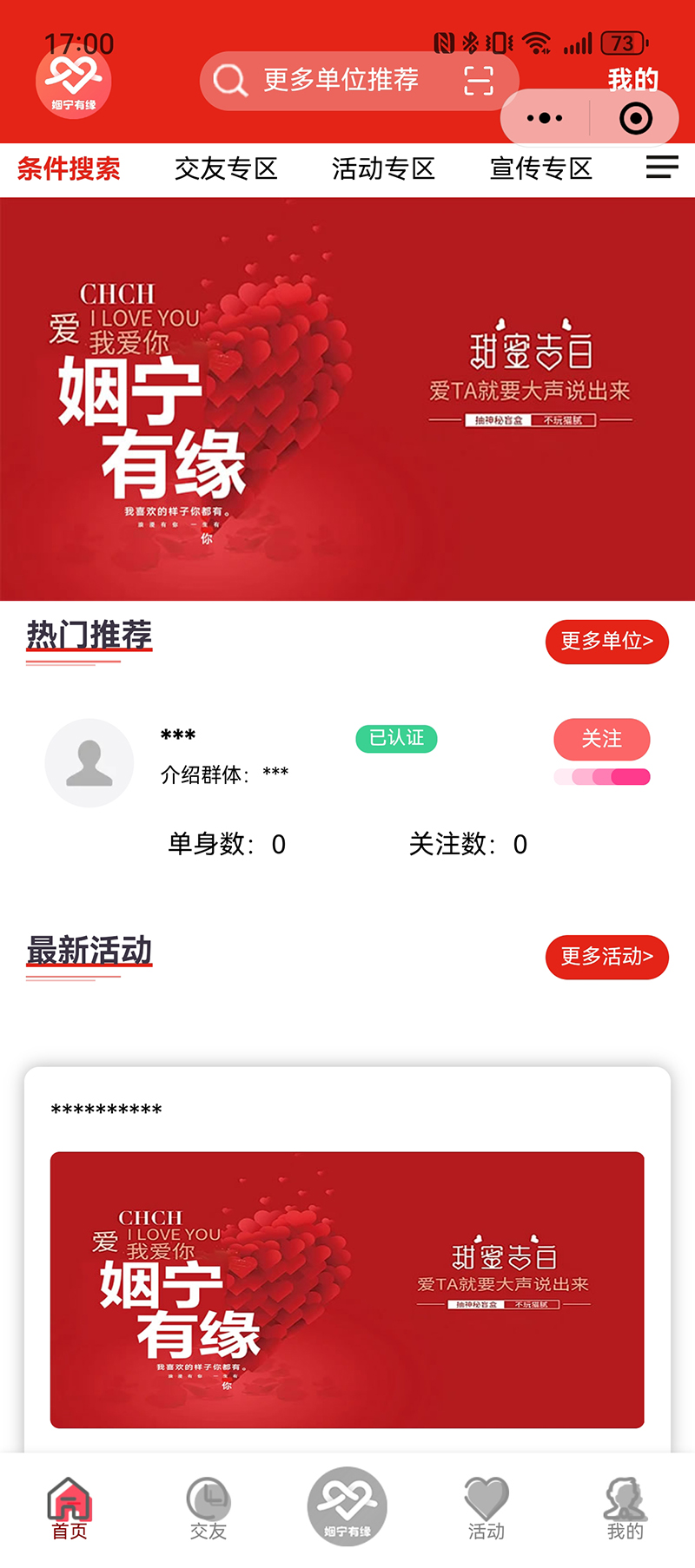This screenshot has width=695, height=1568.
Task: Go to 首页 in bottom navigation
Action: pyautogui.click(x=69, y=1509)
